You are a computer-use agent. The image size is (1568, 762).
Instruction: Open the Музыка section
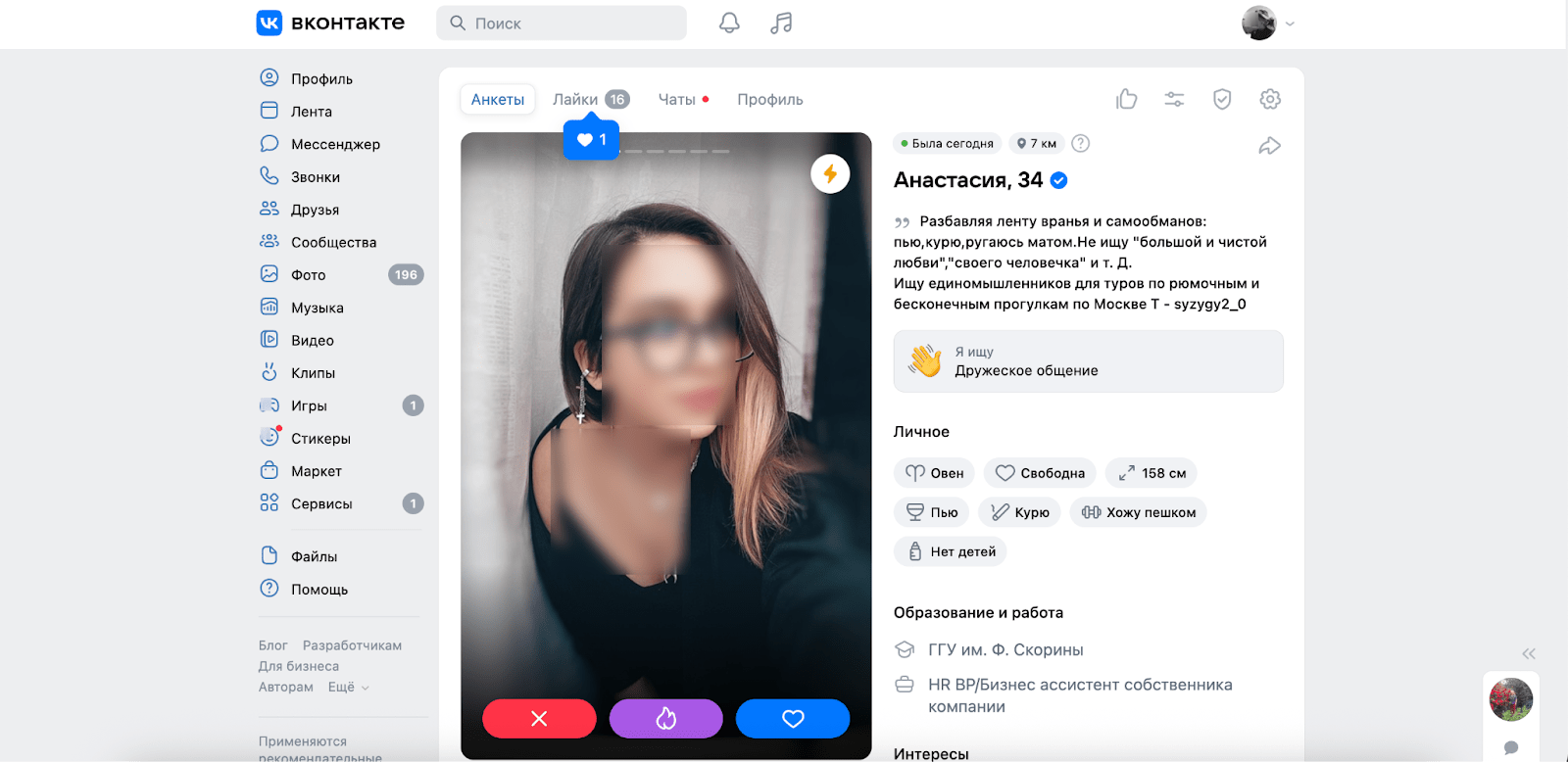(x=317, y=308)
